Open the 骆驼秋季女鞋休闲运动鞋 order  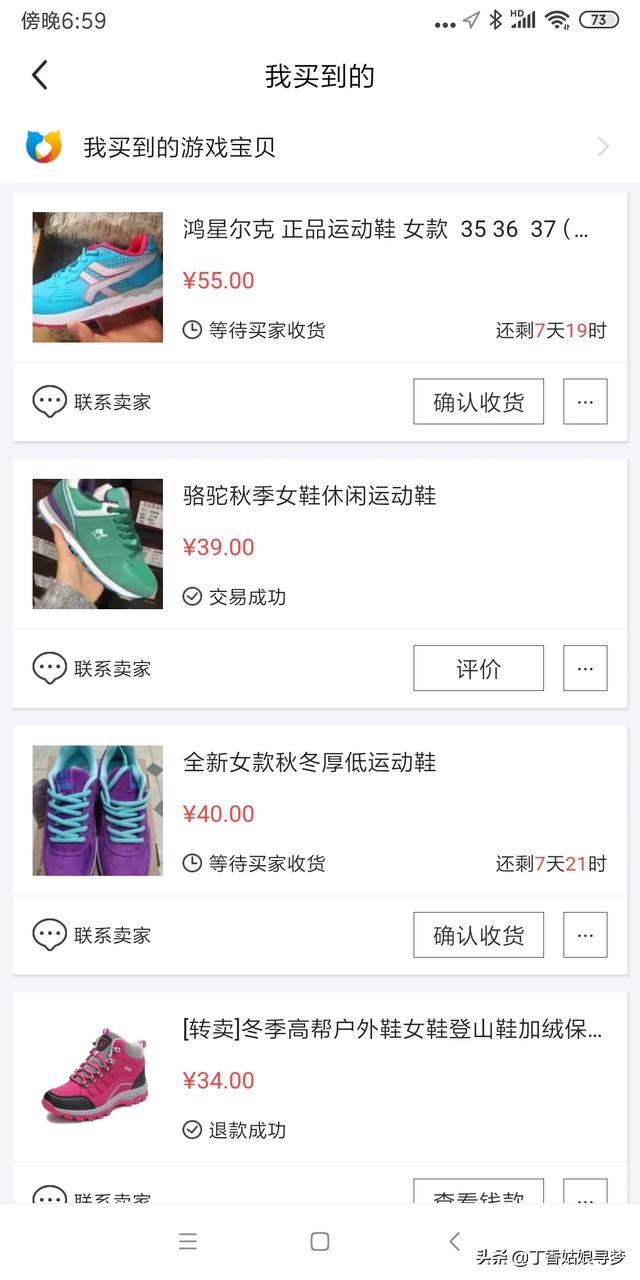(310, 496)
